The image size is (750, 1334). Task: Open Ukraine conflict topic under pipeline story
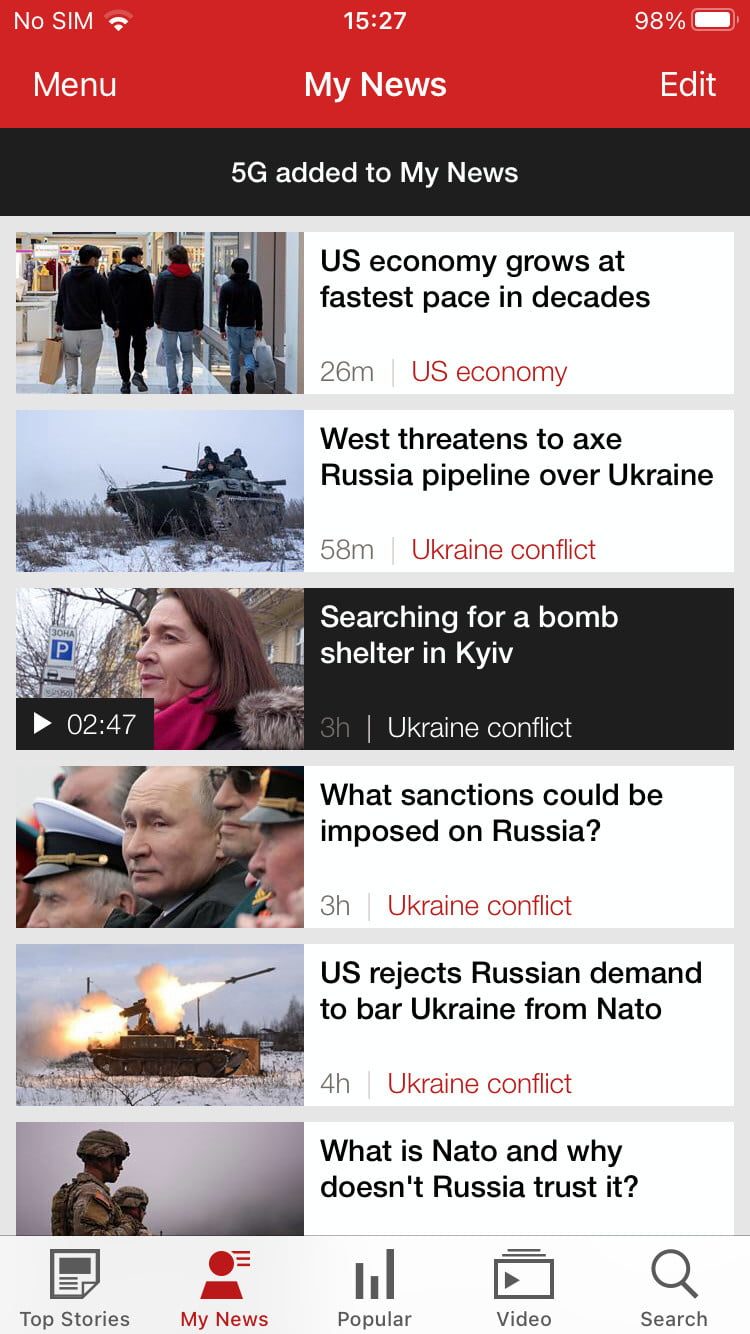point(503,550)
